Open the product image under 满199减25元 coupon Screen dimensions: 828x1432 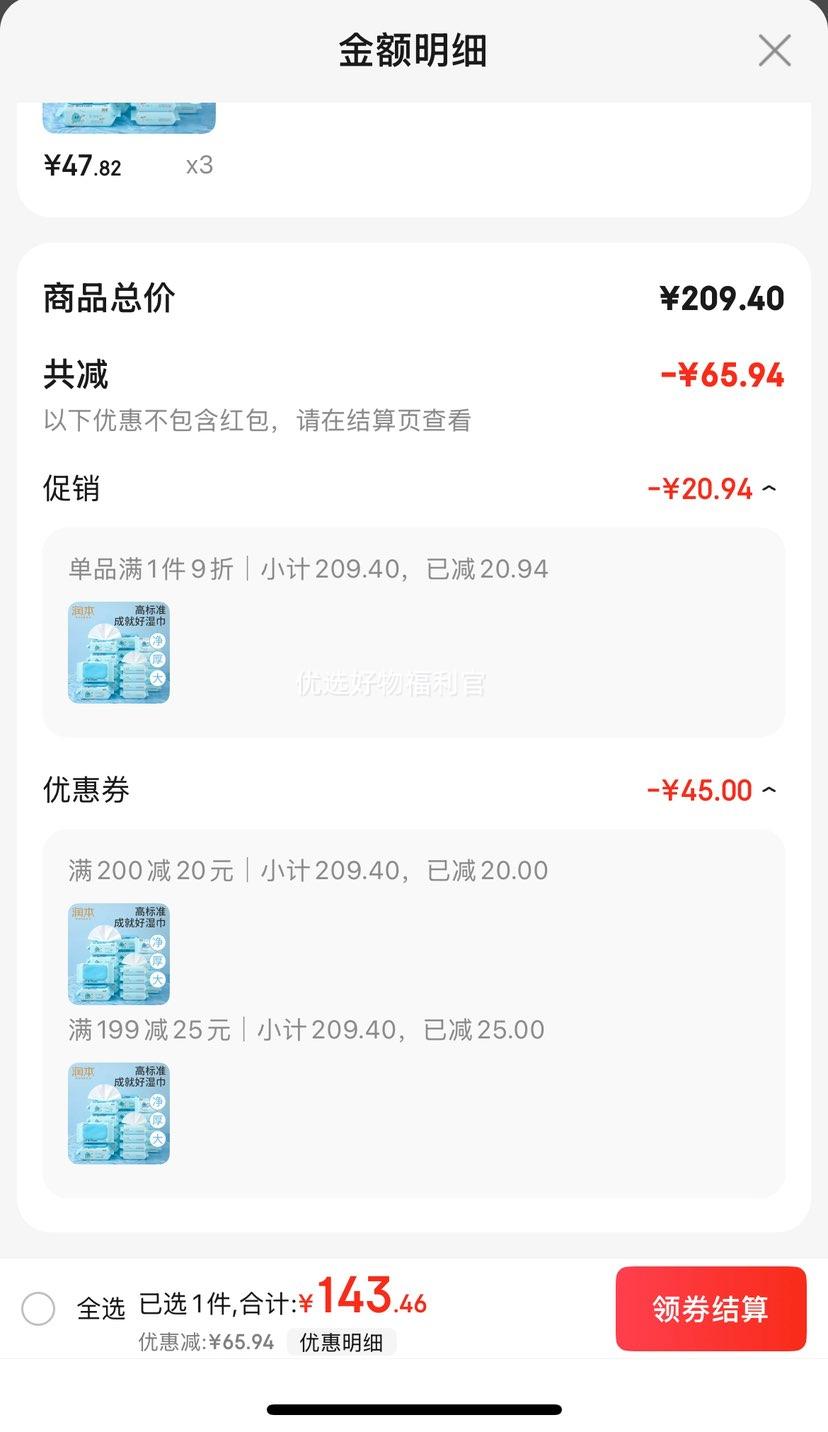click(118, 1113)
